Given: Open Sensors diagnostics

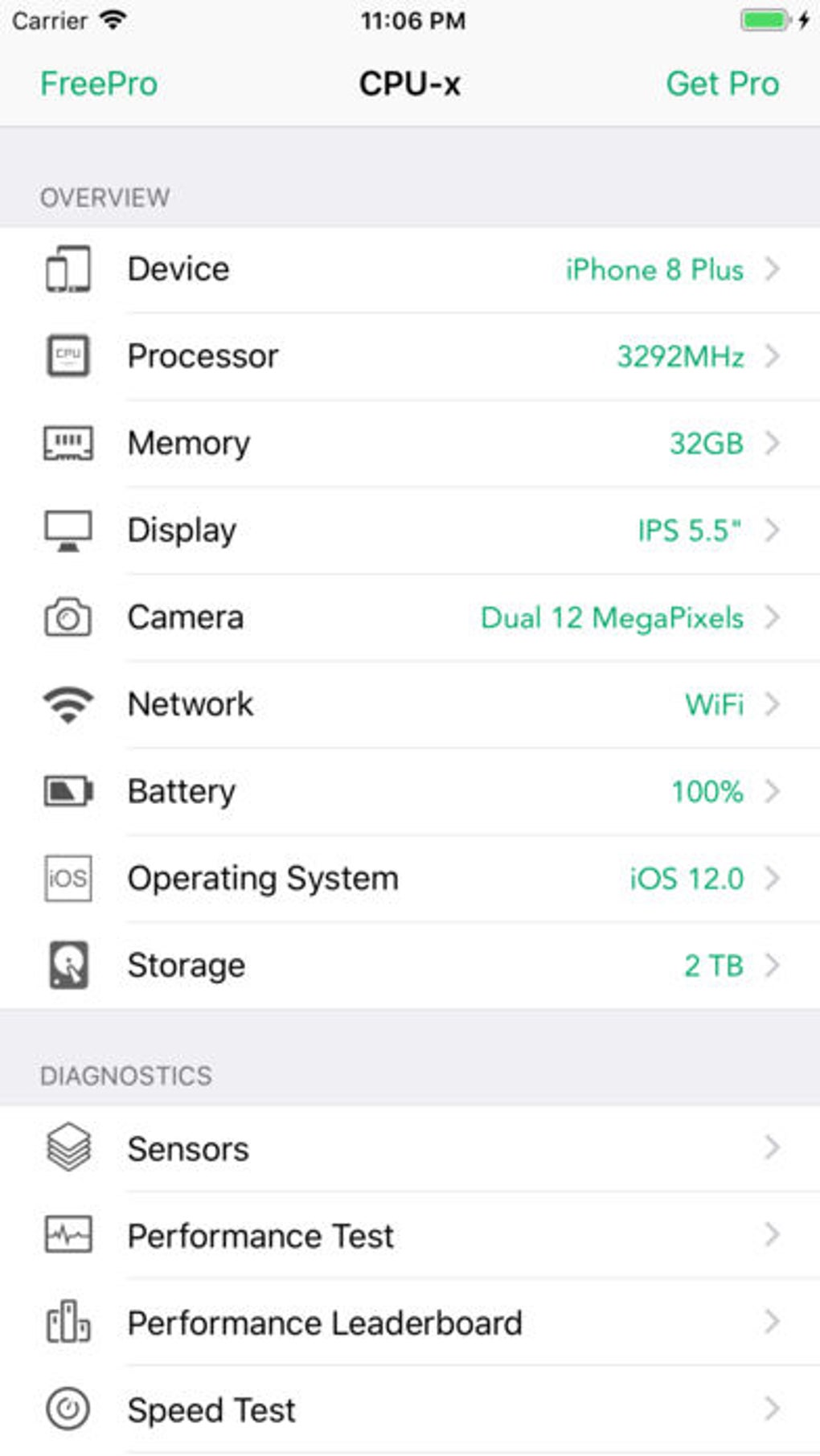Looking at the screenshot, I should [x=410, y=1148].
